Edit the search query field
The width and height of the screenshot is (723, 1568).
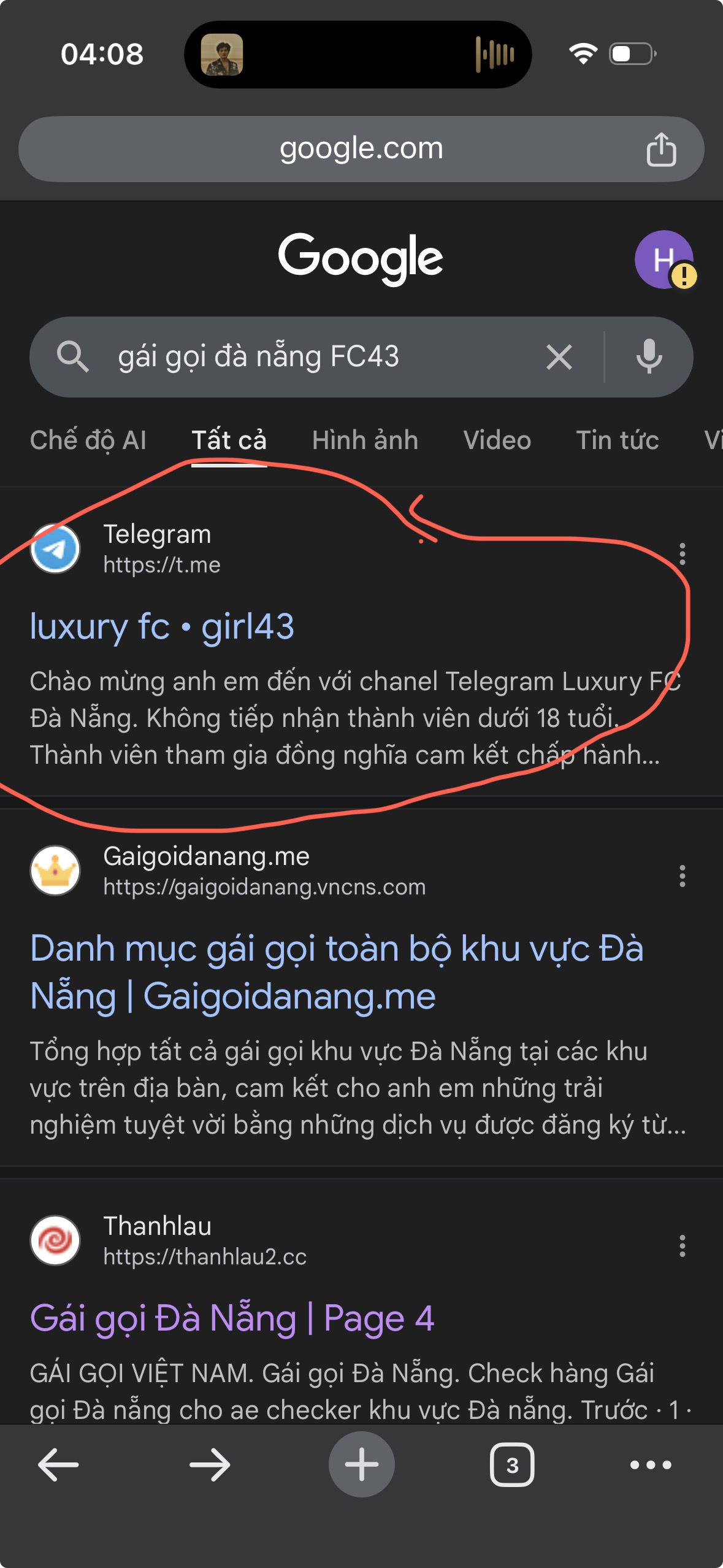(x=307, y=357)
